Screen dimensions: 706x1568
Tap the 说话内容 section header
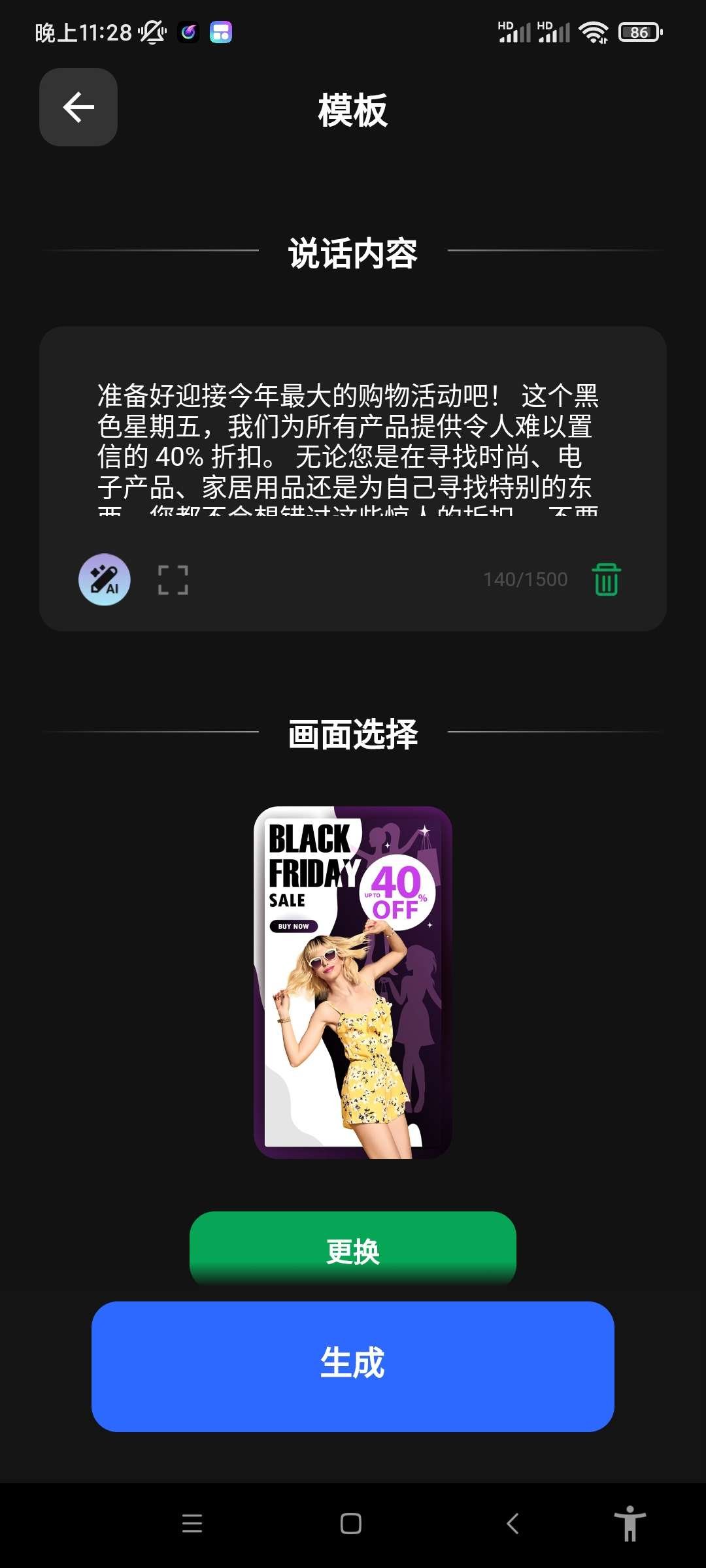[x=353, y=254]
